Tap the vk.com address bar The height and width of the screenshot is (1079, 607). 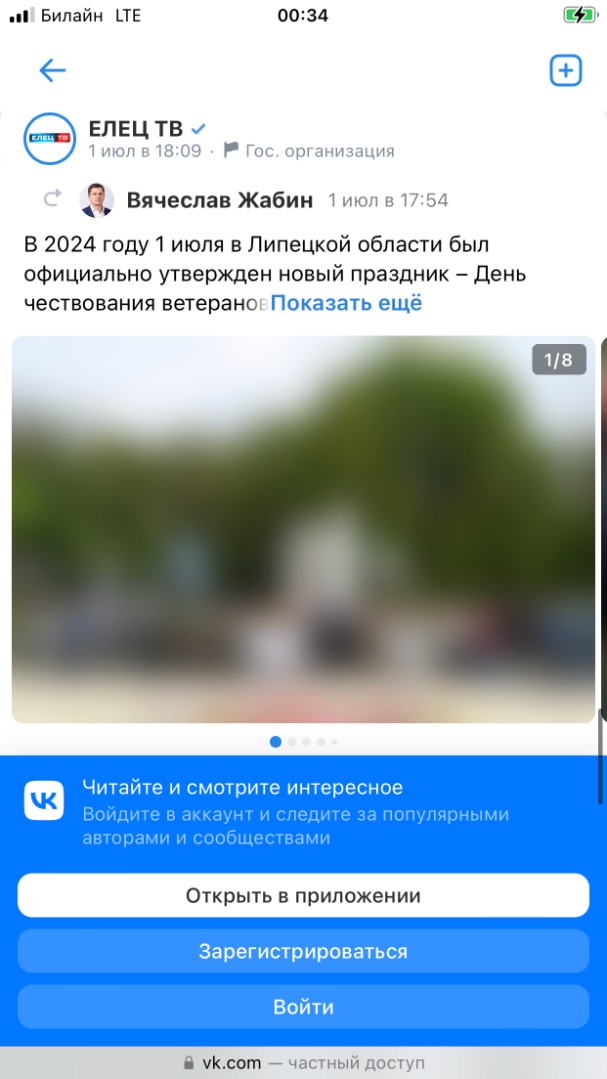coord(304,1062)
